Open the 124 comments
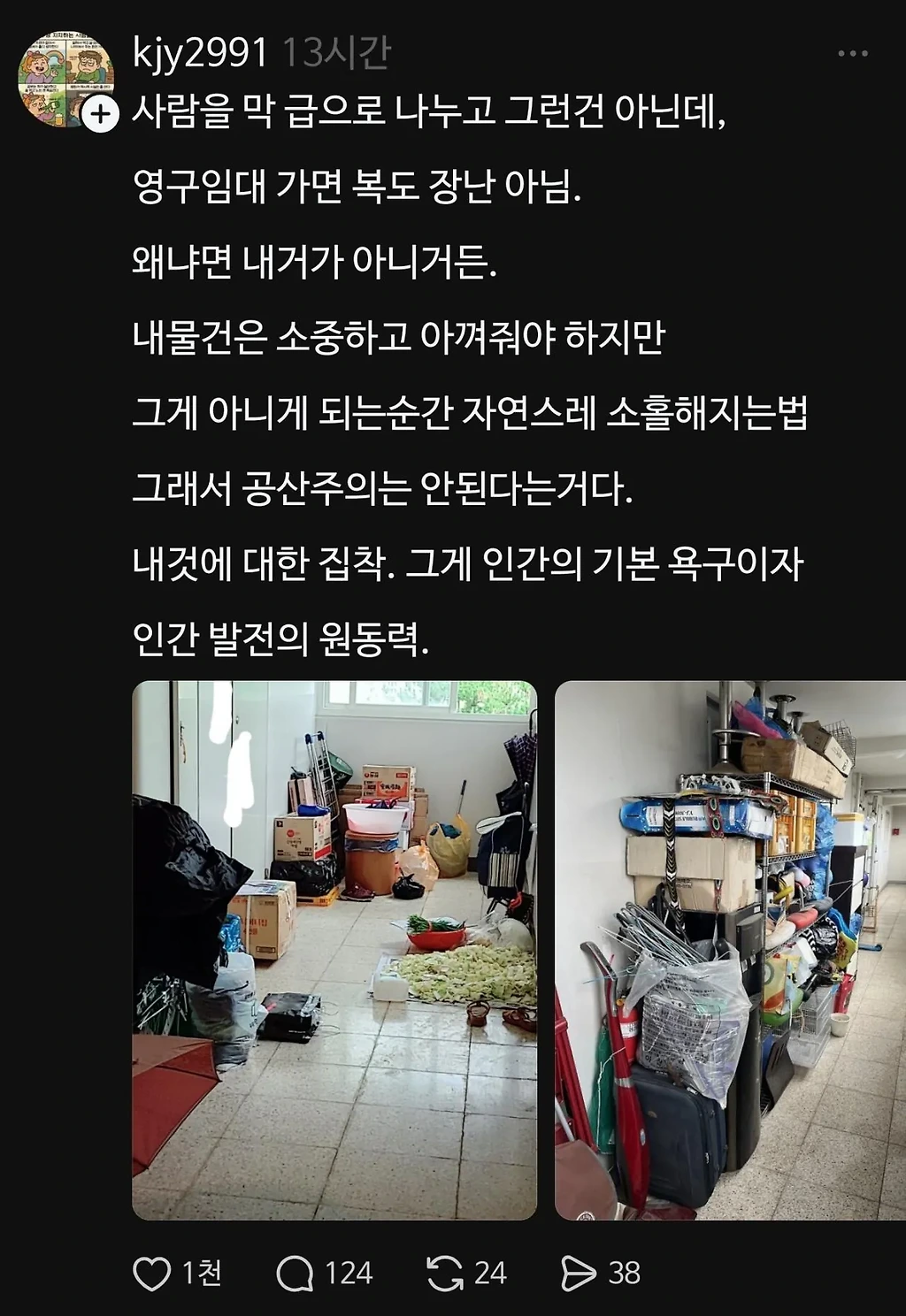This screenshot has height=1316, width=906. click(x=296, y=1274)
